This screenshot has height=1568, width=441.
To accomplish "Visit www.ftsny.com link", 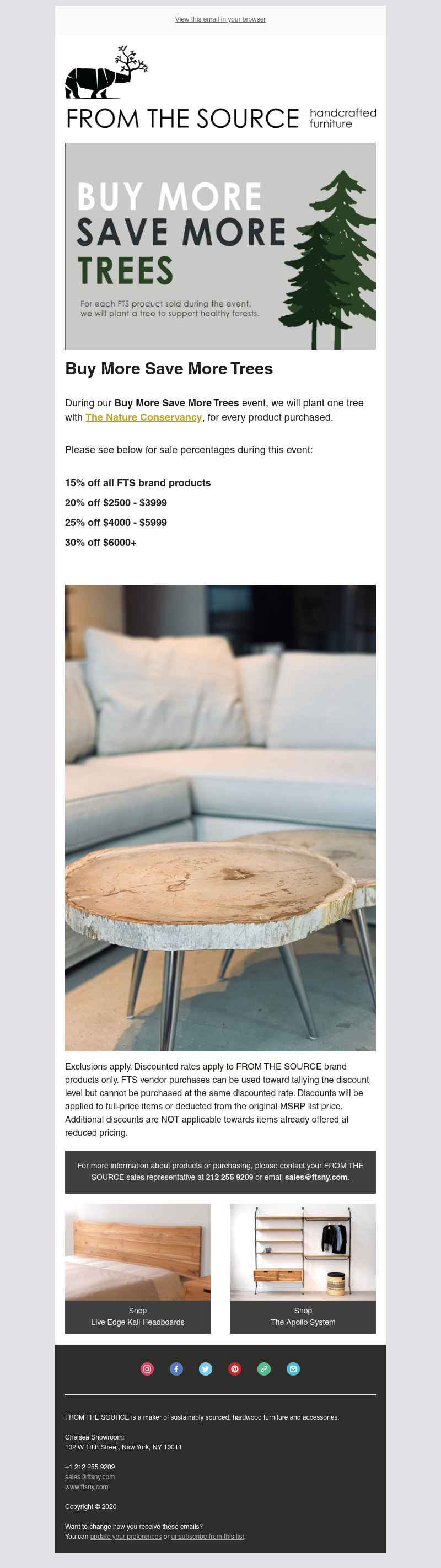I will (x=87, y=1487).
